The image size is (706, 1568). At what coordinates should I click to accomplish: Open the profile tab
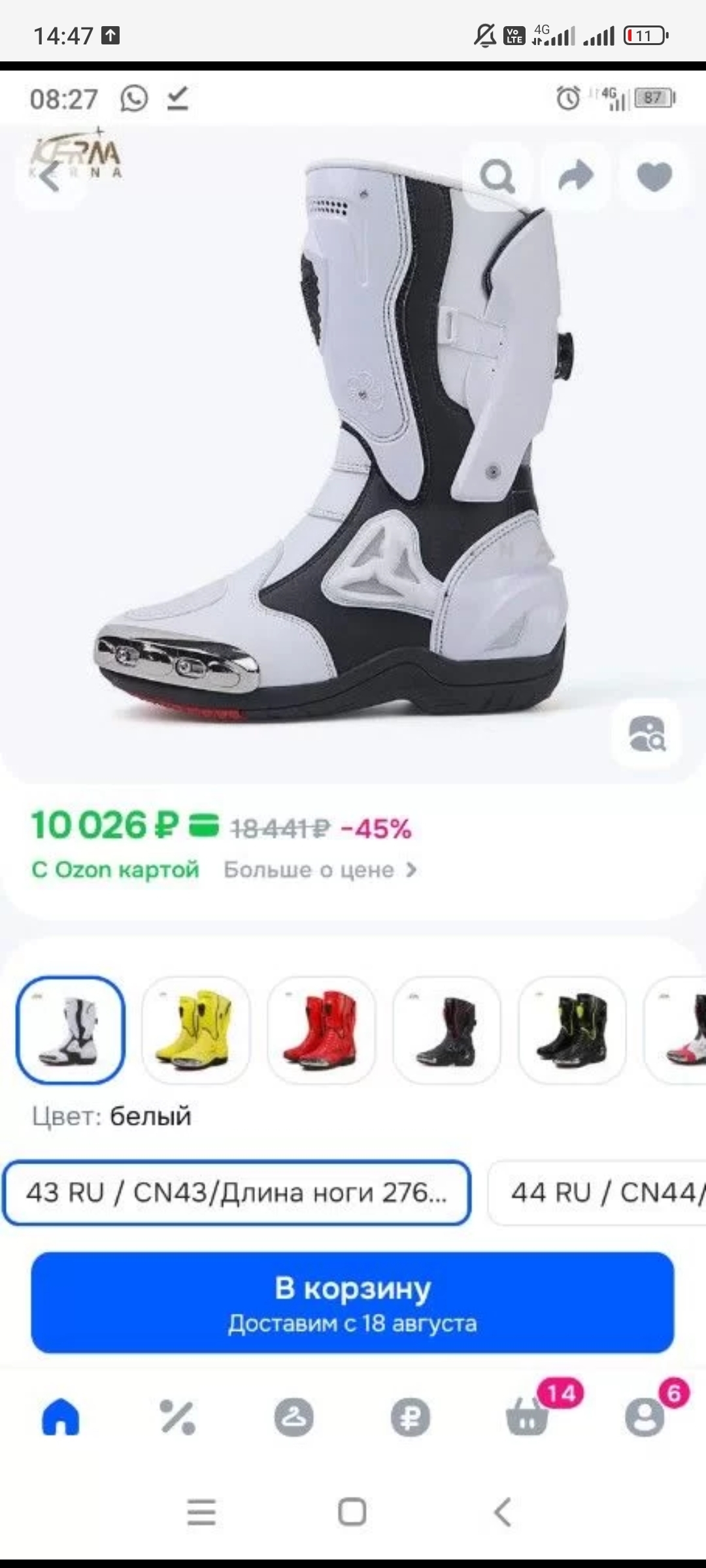[645, 1417]
